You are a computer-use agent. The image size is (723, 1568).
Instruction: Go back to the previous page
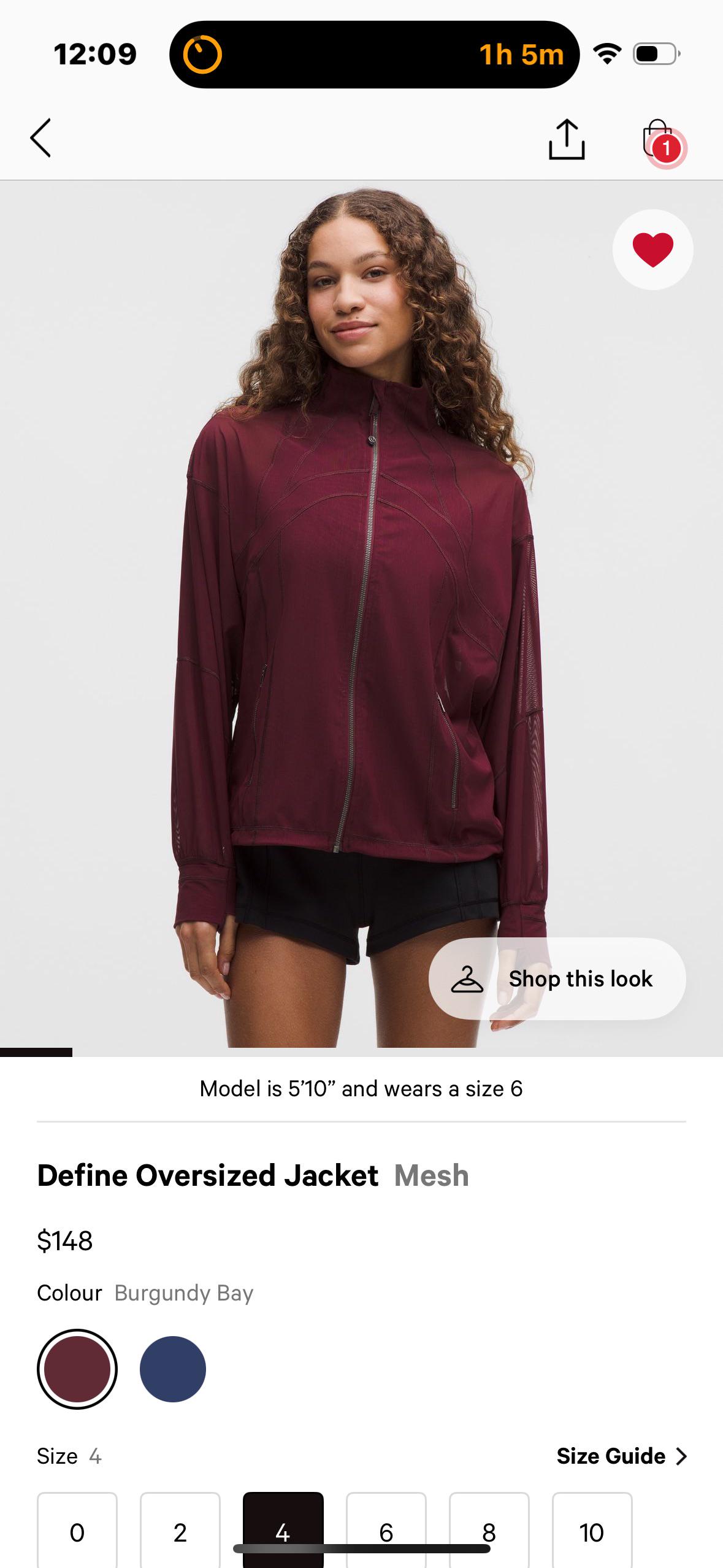[x=40, y=138]
